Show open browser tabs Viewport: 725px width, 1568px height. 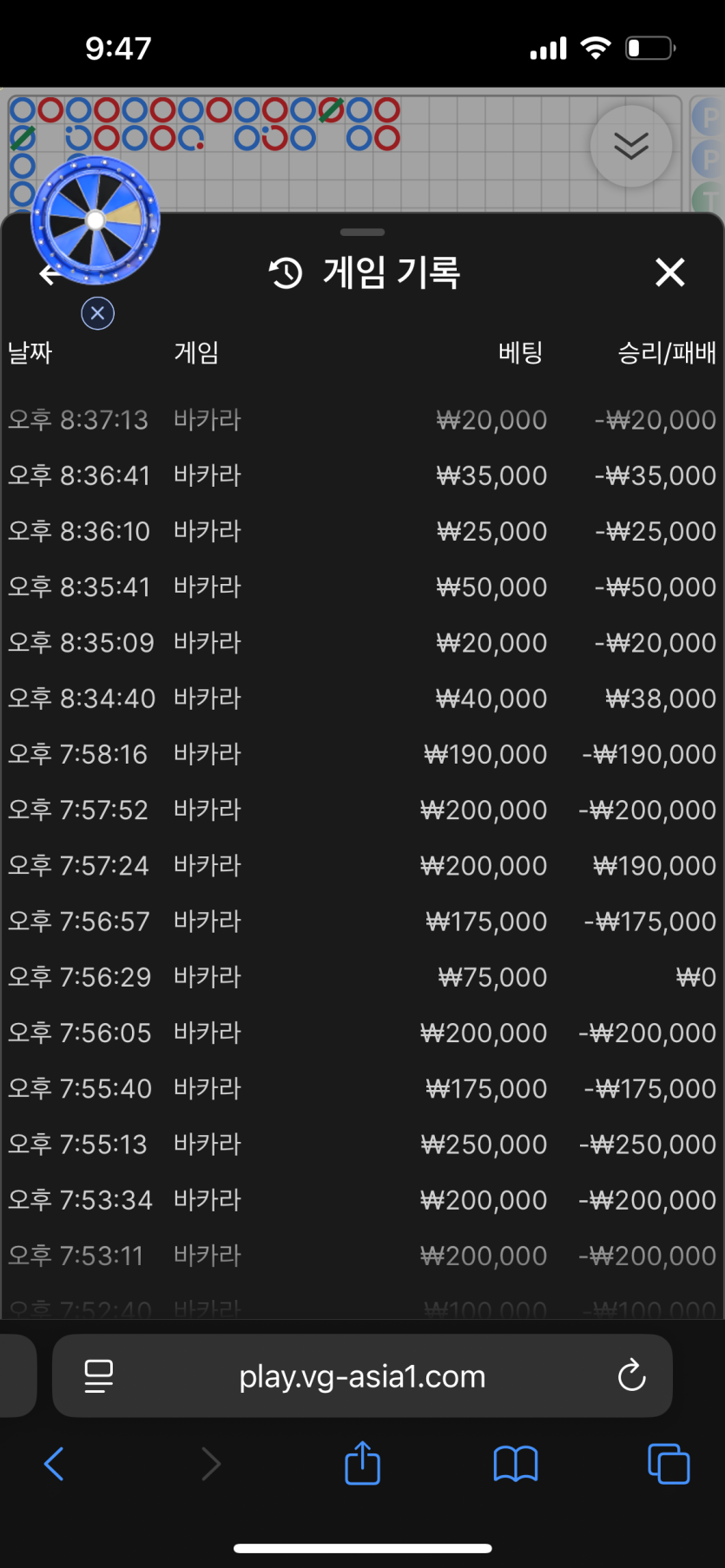[x=668, y=1464]
